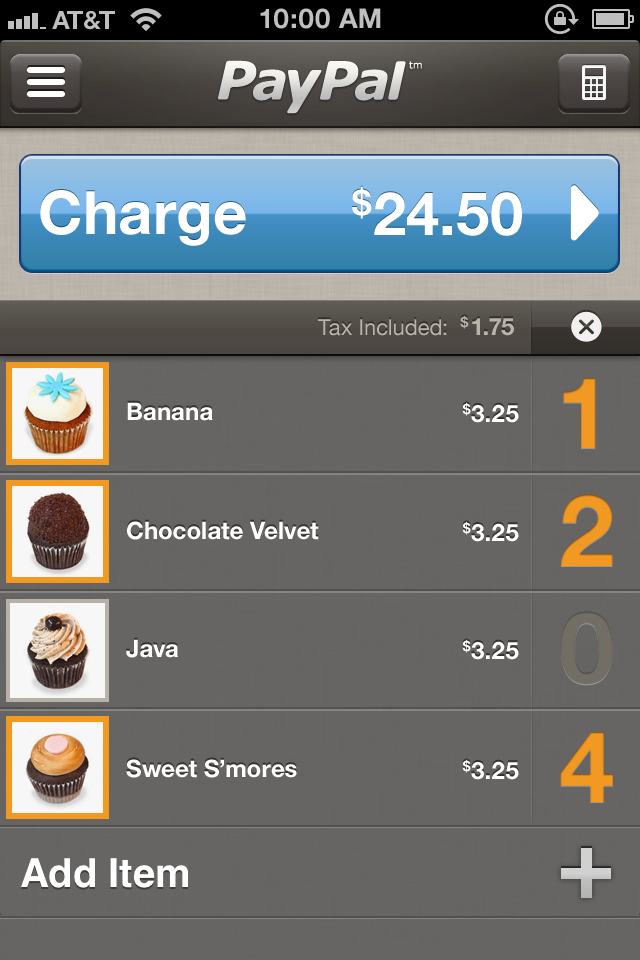
Task: Adjust the Chocolate Velvet quantity
Action: pos(585,531)
